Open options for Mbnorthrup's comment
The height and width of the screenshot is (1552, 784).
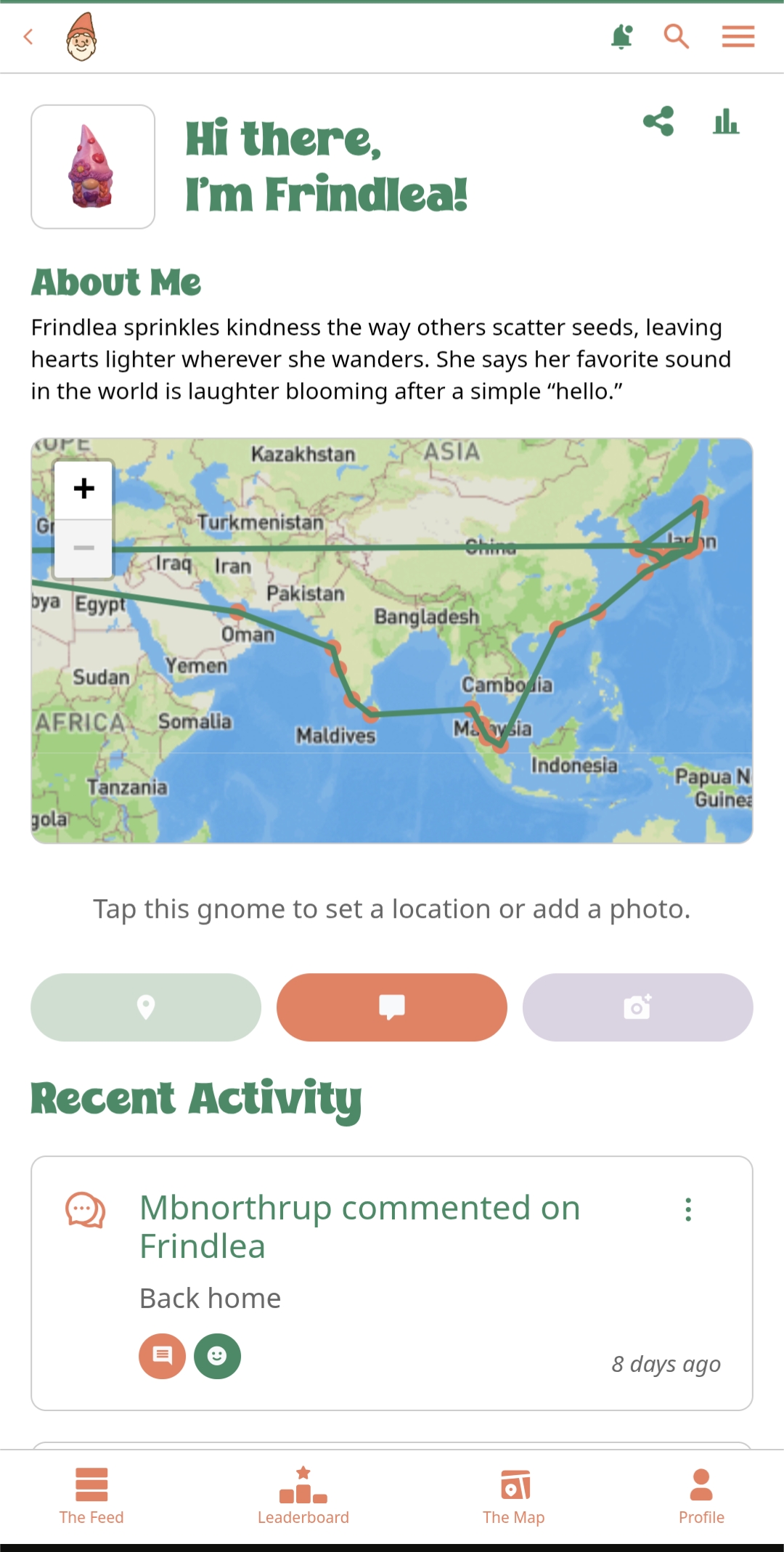click(x=688, y=1210)
